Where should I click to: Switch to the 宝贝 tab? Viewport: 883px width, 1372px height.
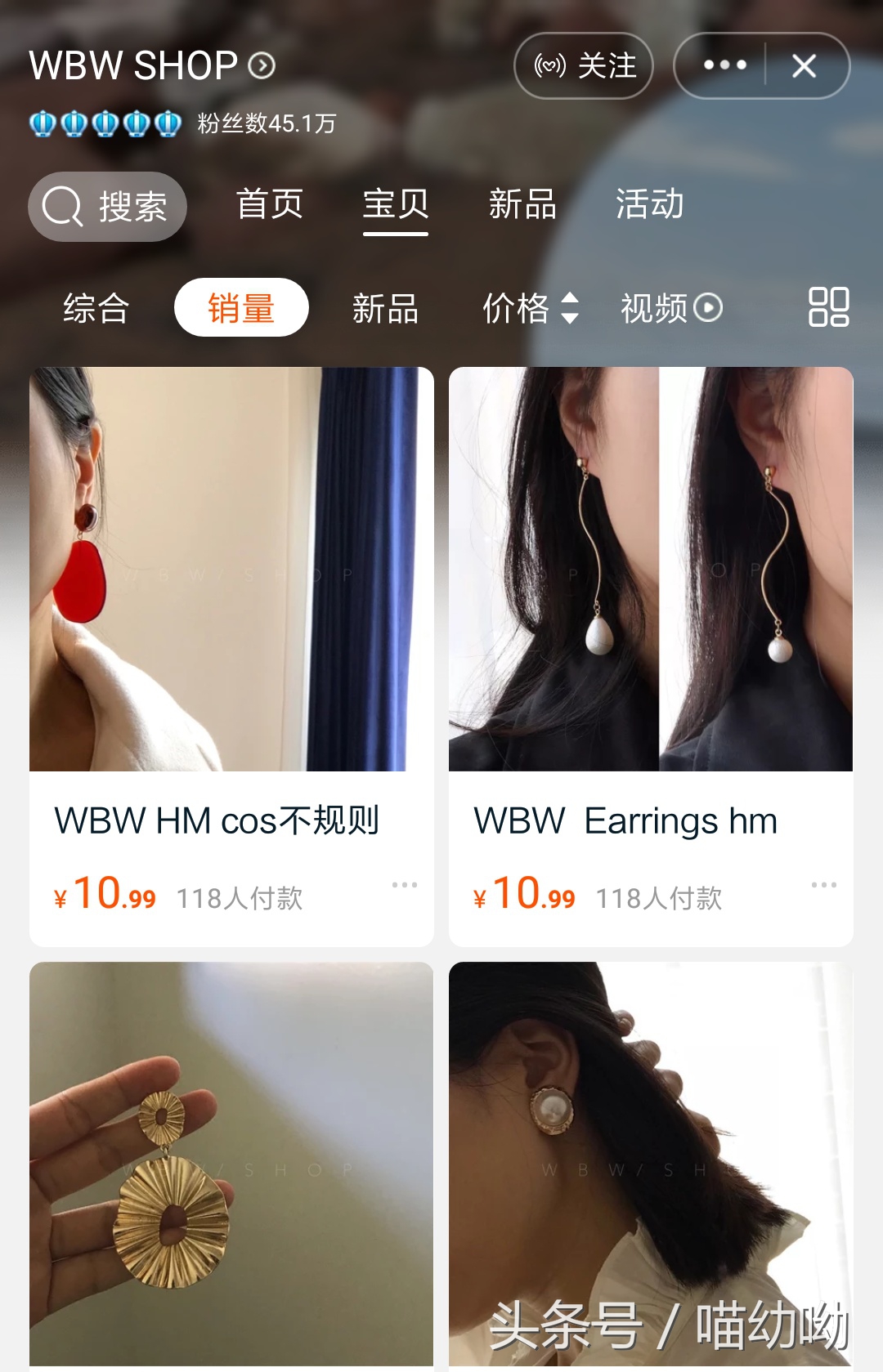(395, 205)
